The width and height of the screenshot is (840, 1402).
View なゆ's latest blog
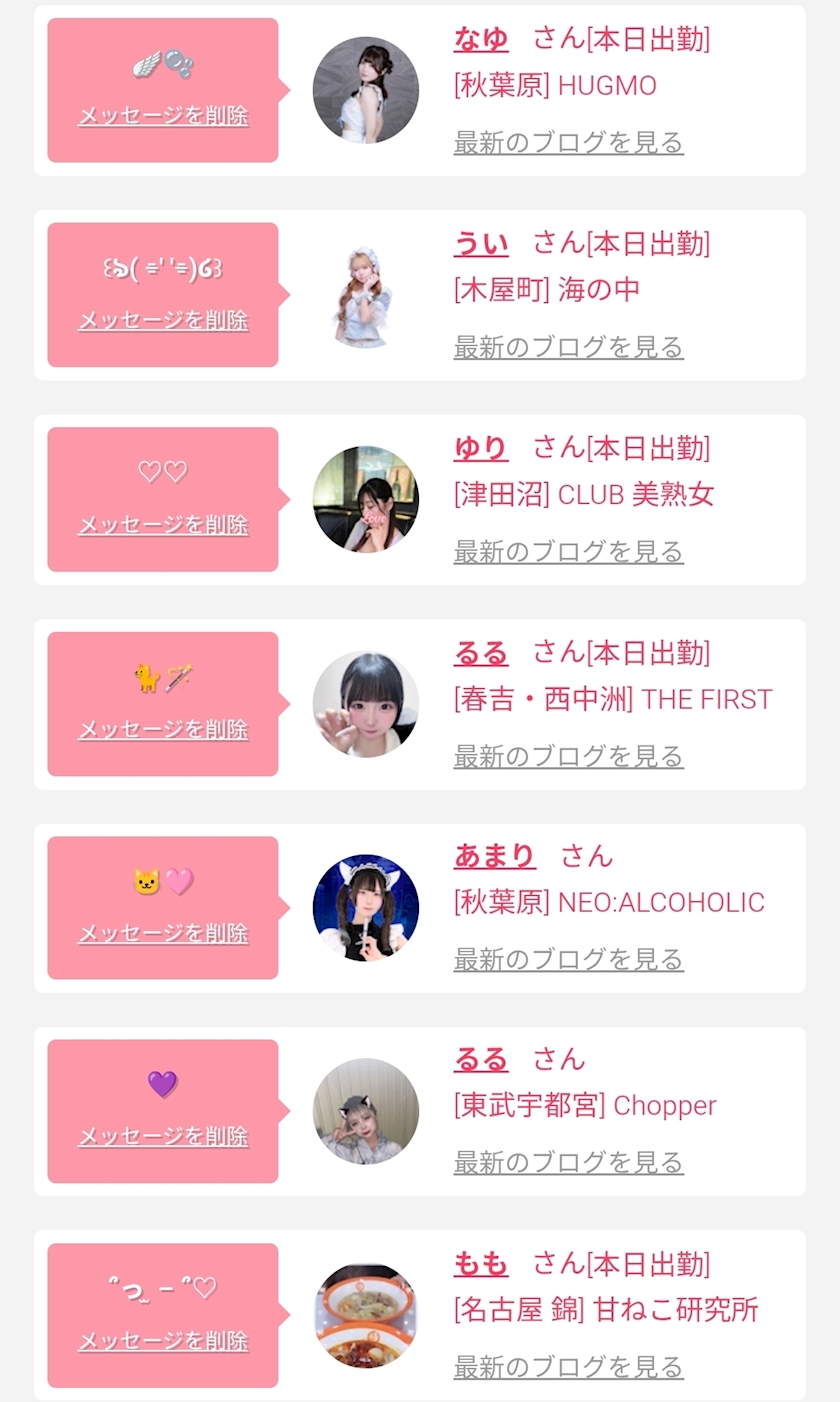coord(568,143)
